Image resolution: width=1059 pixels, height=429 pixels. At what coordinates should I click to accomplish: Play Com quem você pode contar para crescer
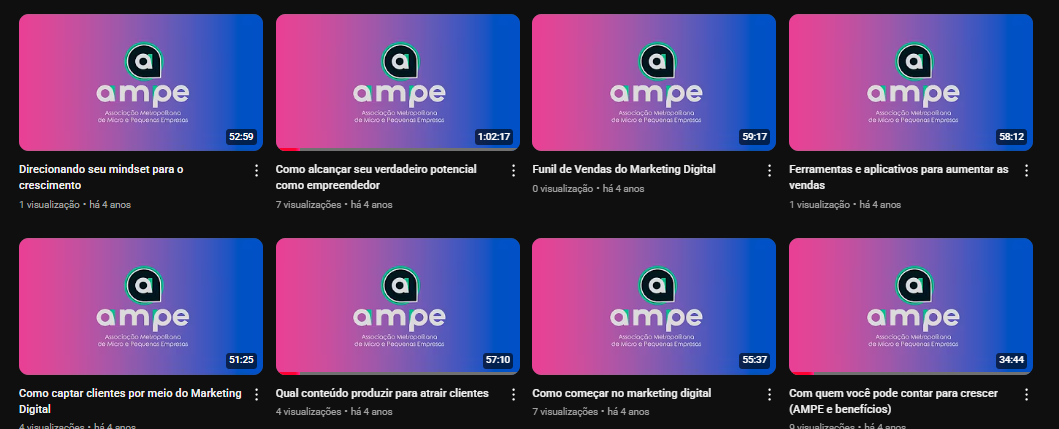point(910,306)
